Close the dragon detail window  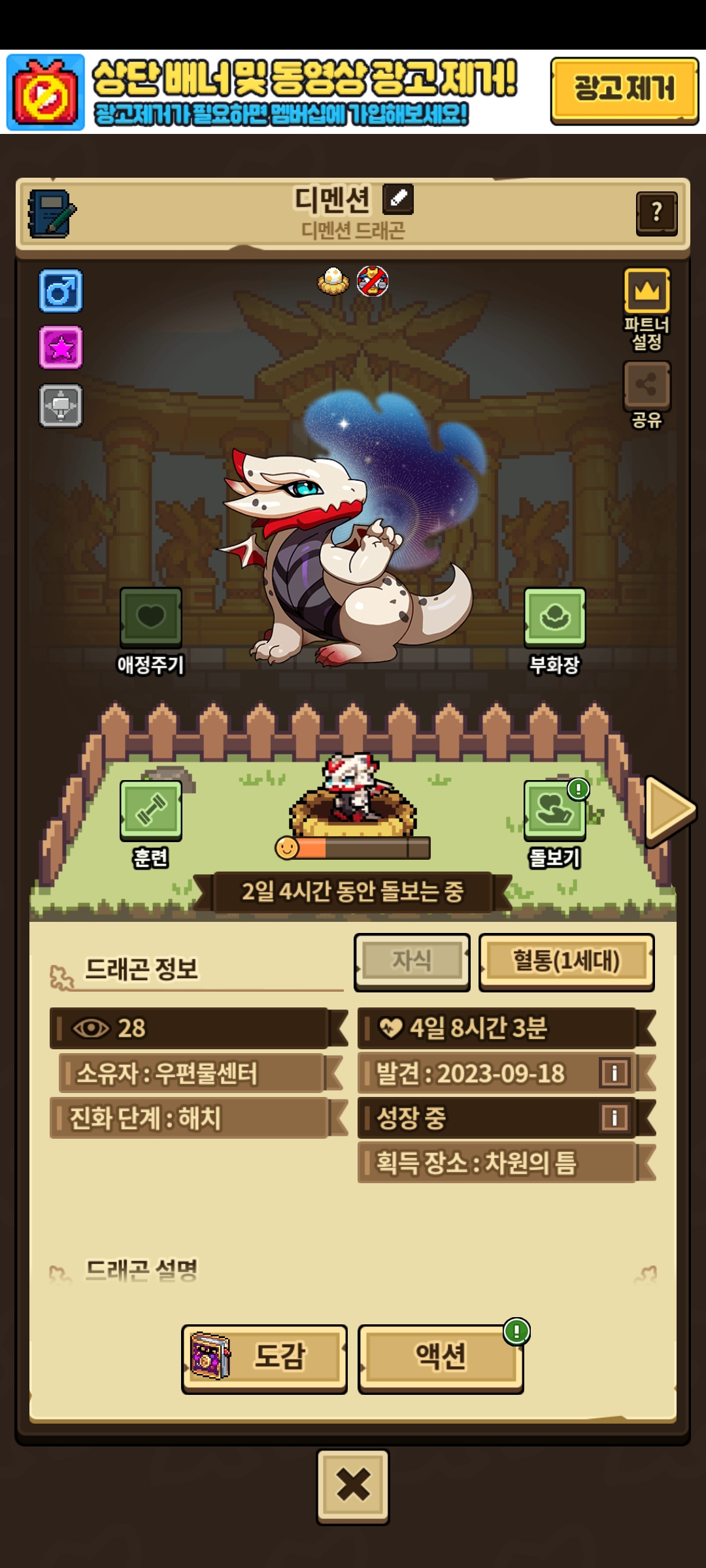click(353, 1486)
